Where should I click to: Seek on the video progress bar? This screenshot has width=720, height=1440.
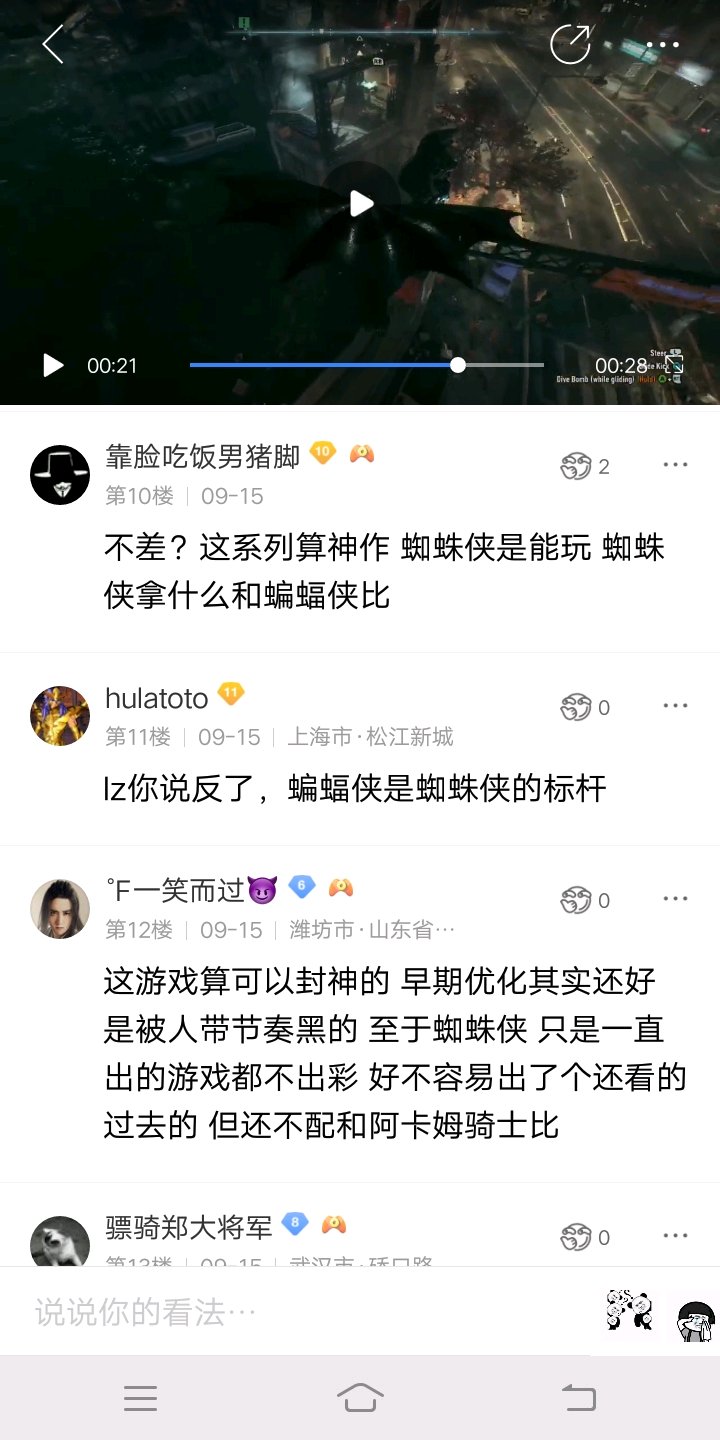point(366,365)
